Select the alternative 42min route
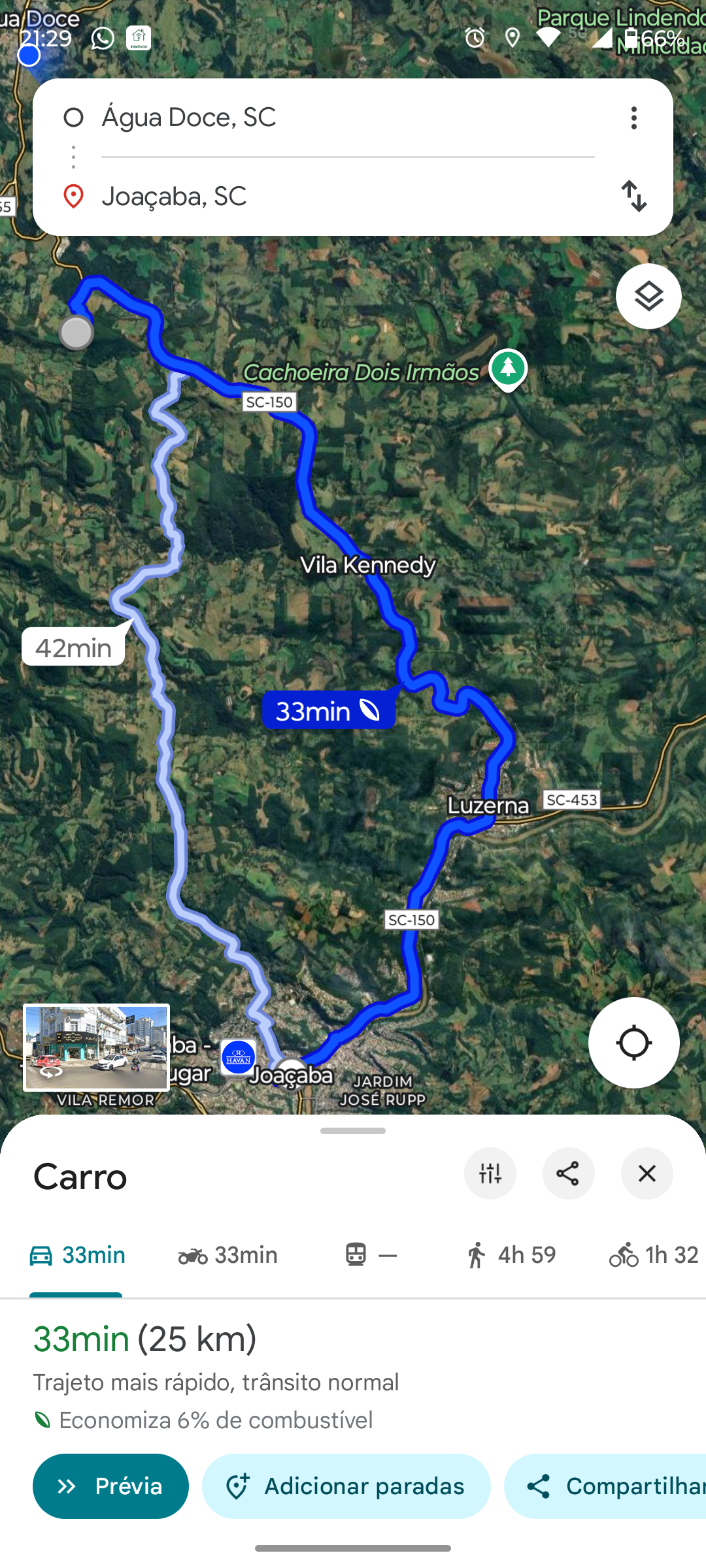 tap(73, 647)
